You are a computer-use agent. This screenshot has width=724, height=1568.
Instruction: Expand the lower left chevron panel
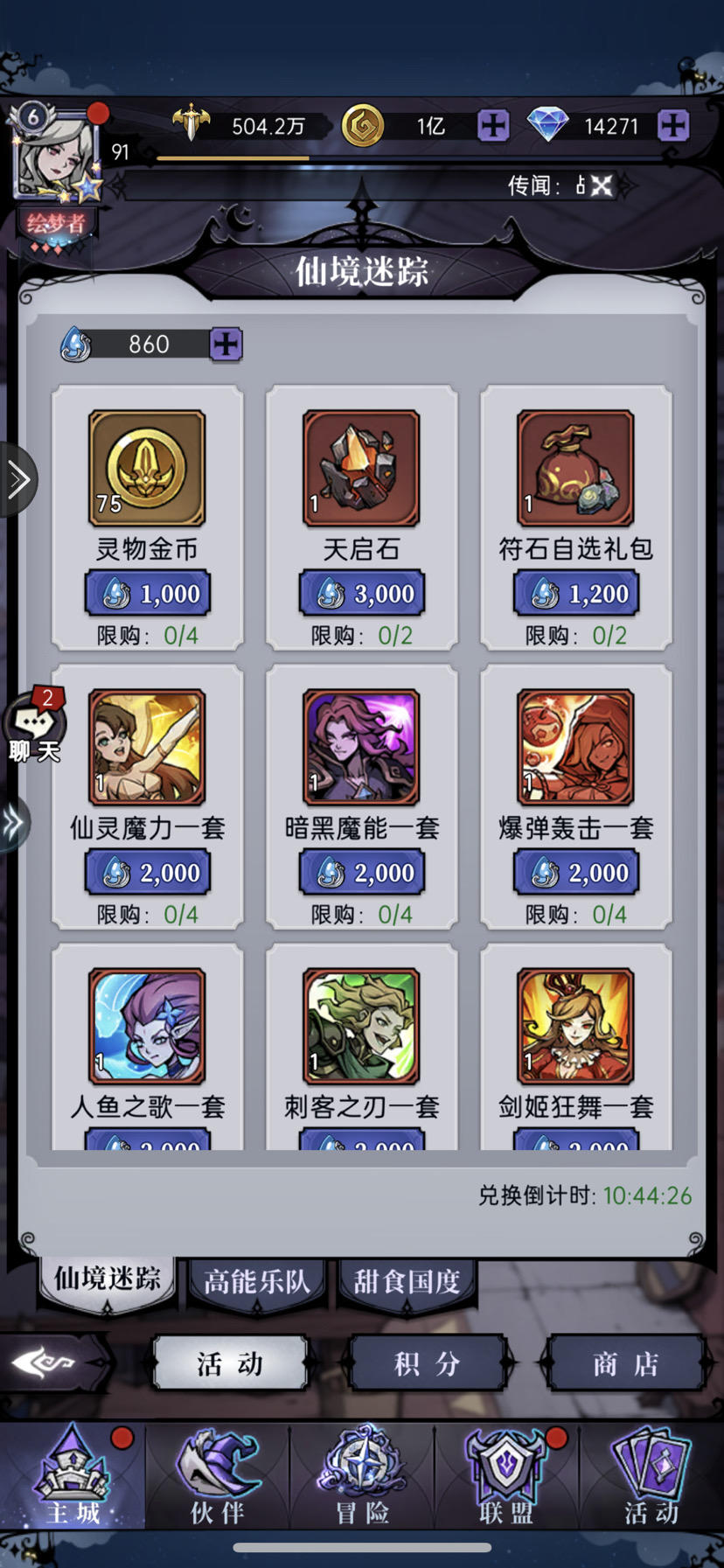[x=12, y=820]
